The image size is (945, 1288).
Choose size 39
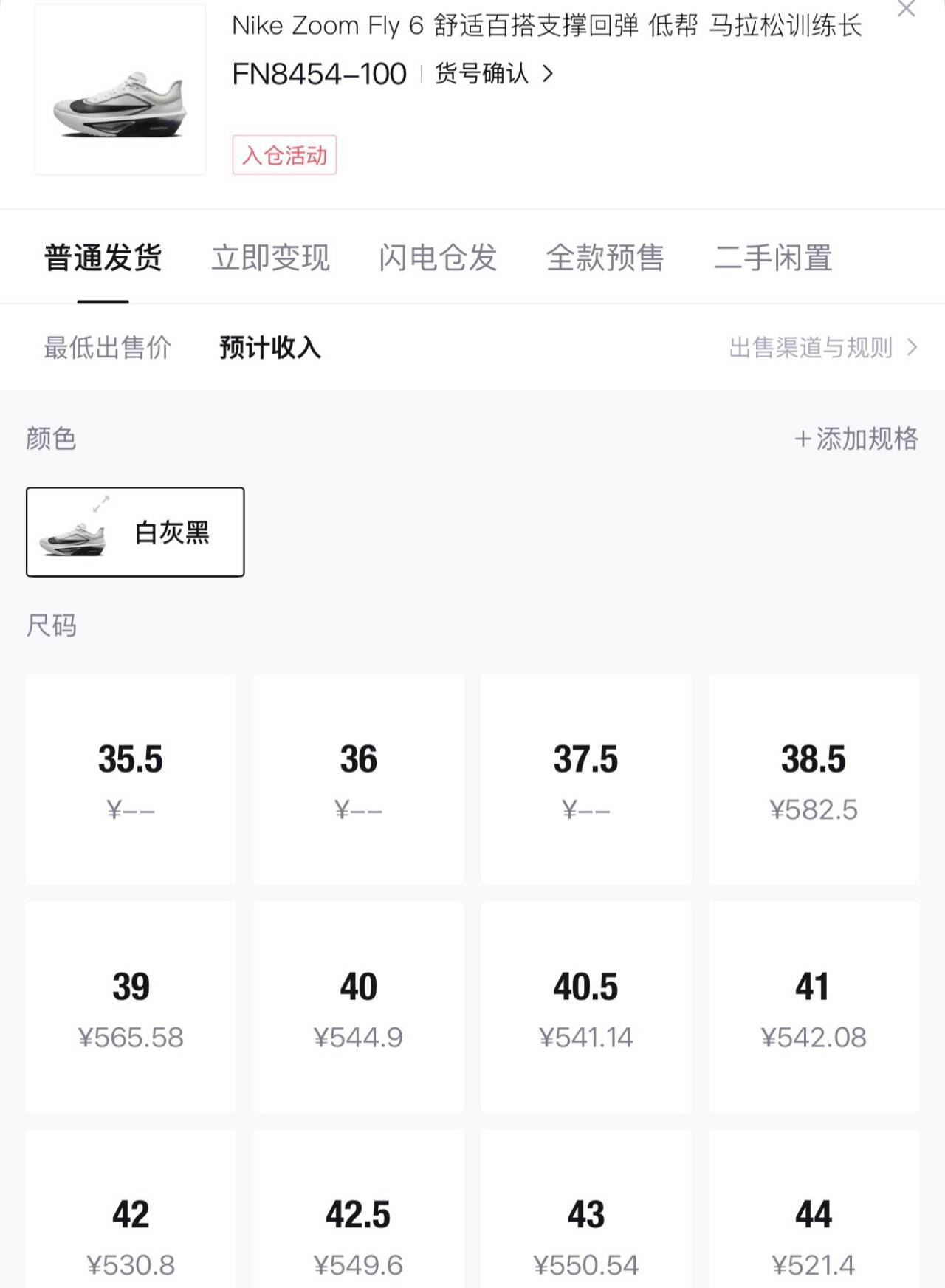[x=131, y=1007]
